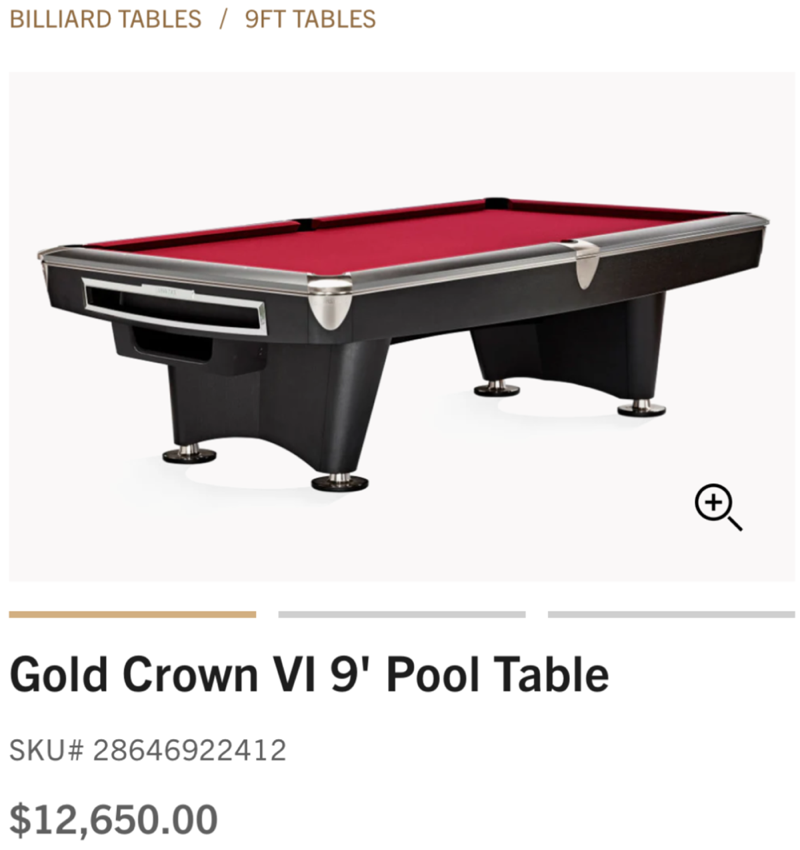Tap the magnifier zoom icon on image
This screenshot has width=800, height=850.
tap(717, 507)
